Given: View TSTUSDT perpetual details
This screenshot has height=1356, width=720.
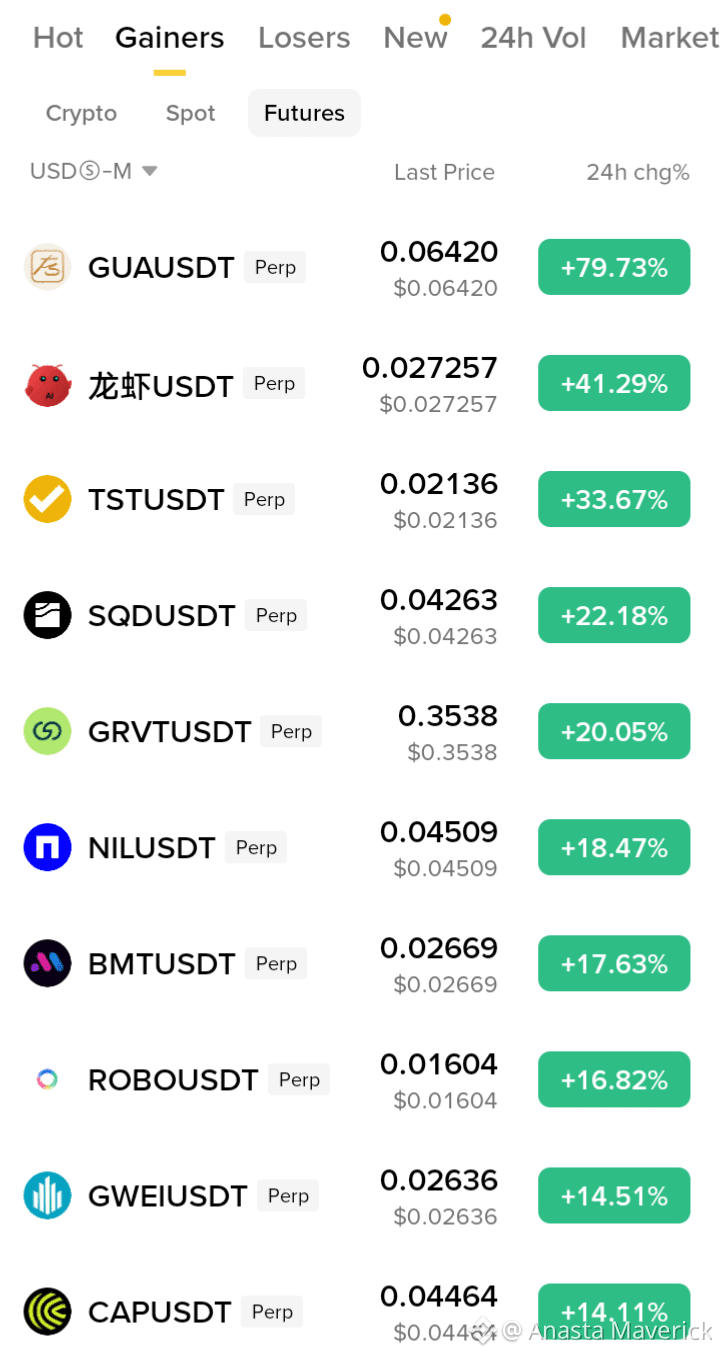Looking at the screenshot, I should tap(360, 499).
